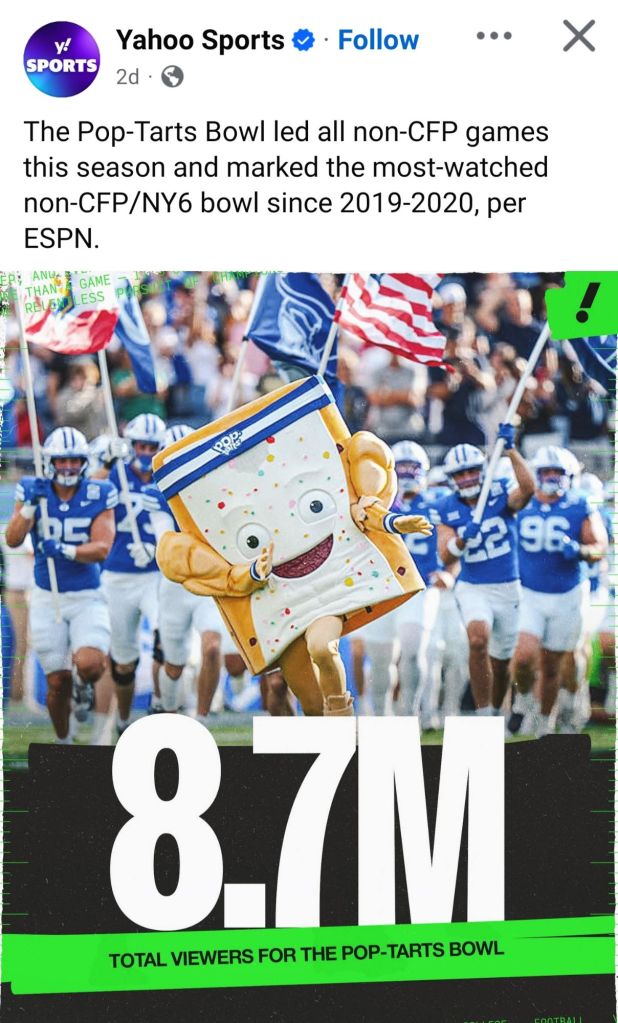Screen dimensions: 618x1023
Task: Open the Yahoo Sports page name
Action: point(200,40)
